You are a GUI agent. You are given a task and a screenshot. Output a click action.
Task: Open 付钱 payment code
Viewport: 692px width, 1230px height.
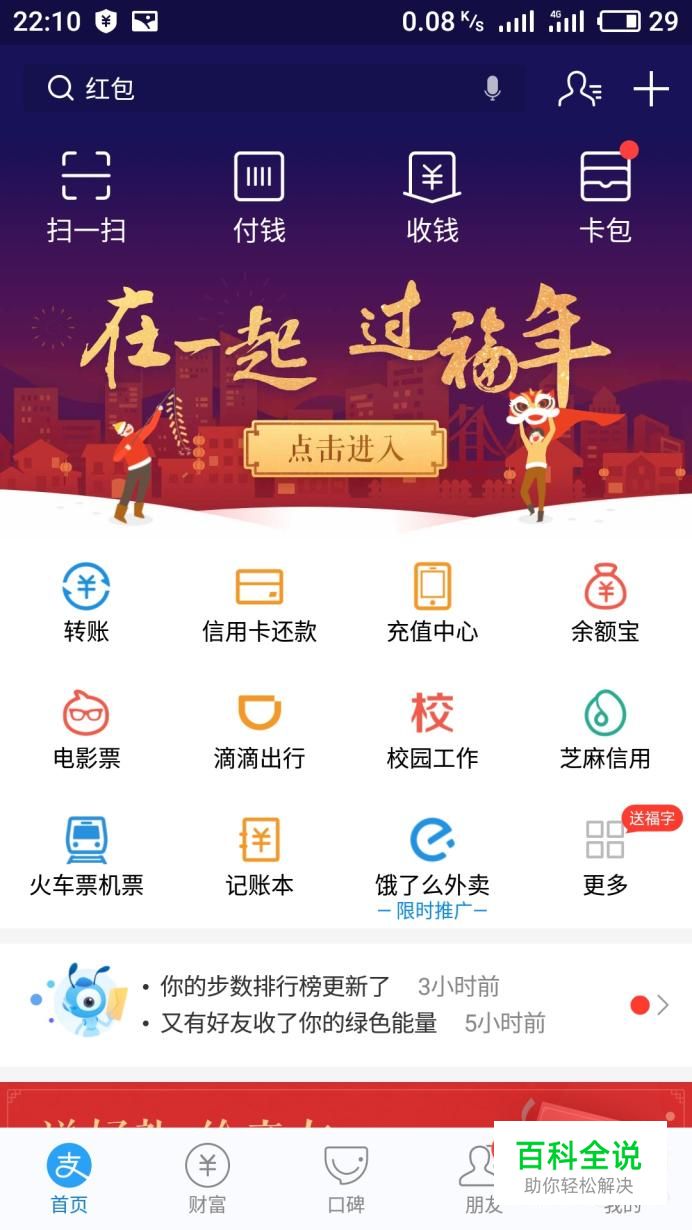click(259, 197)
